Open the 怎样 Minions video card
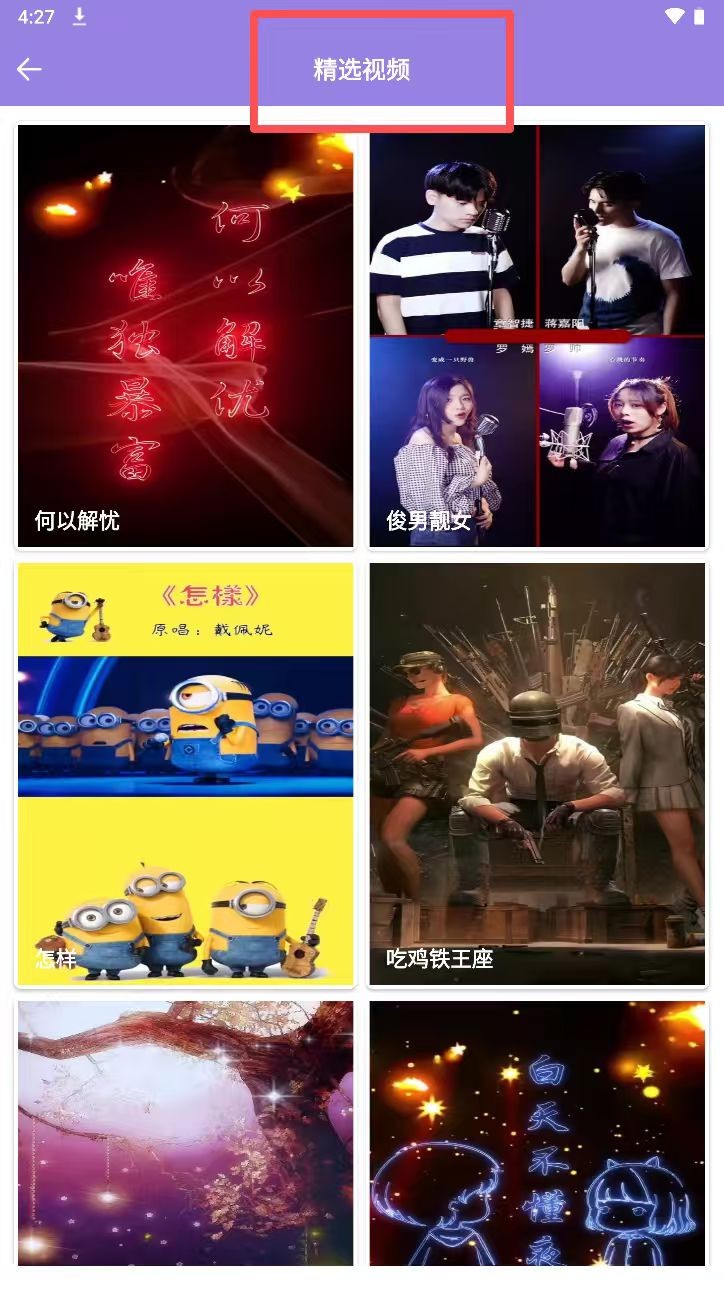724x1290 pixels. (x=185, y=774)
